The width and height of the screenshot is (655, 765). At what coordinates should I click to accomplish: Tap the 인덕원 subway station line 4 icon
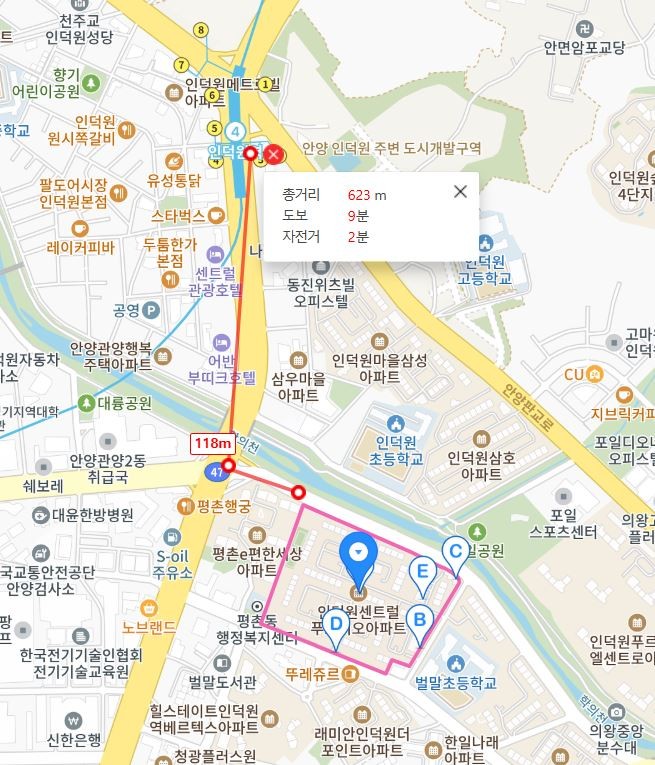click(x=235, y=131)
